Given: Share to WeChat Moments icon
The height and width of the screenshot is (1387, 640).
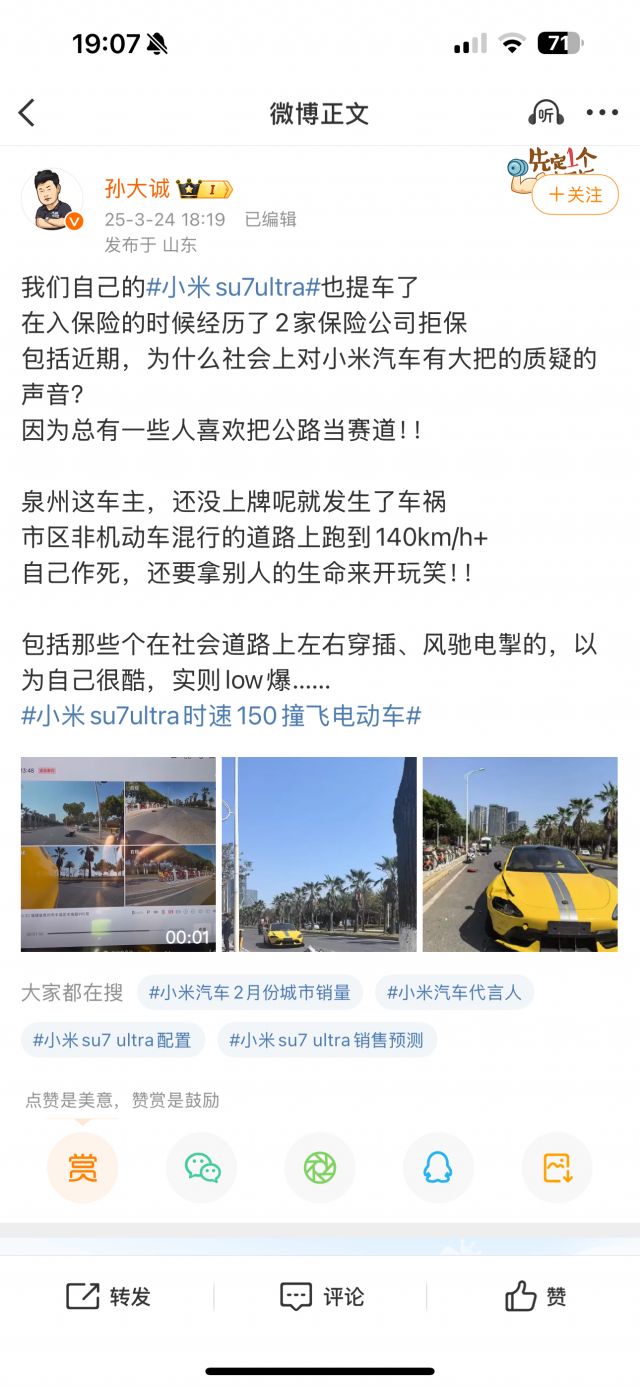Looking at the screenshot, I should 320,1167.
